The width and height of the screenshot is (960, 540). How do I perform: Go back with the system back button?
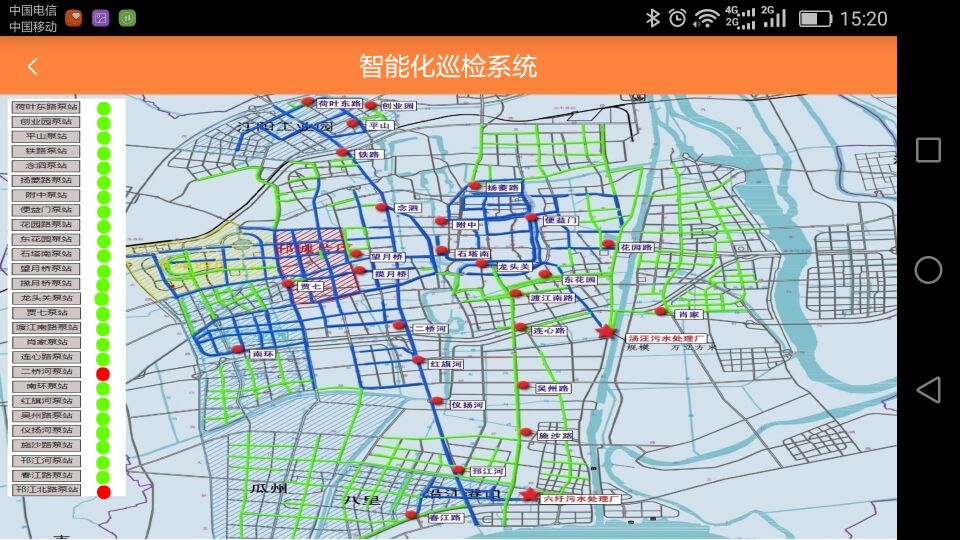928,390
